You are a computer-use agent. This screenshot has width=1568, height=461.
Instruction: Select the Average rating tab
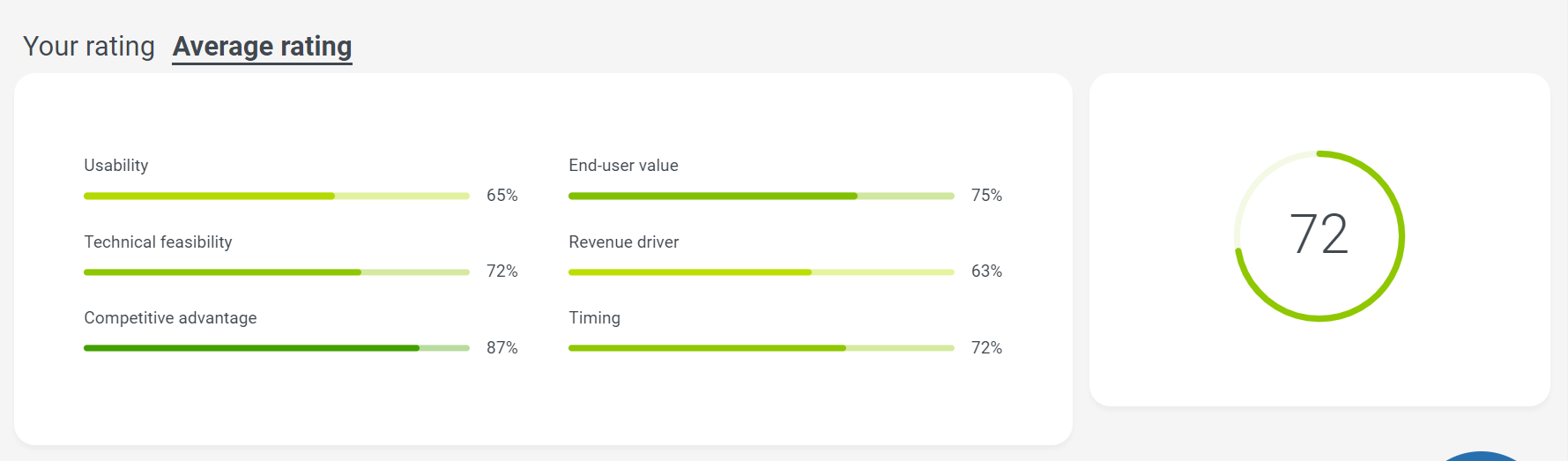262,46
